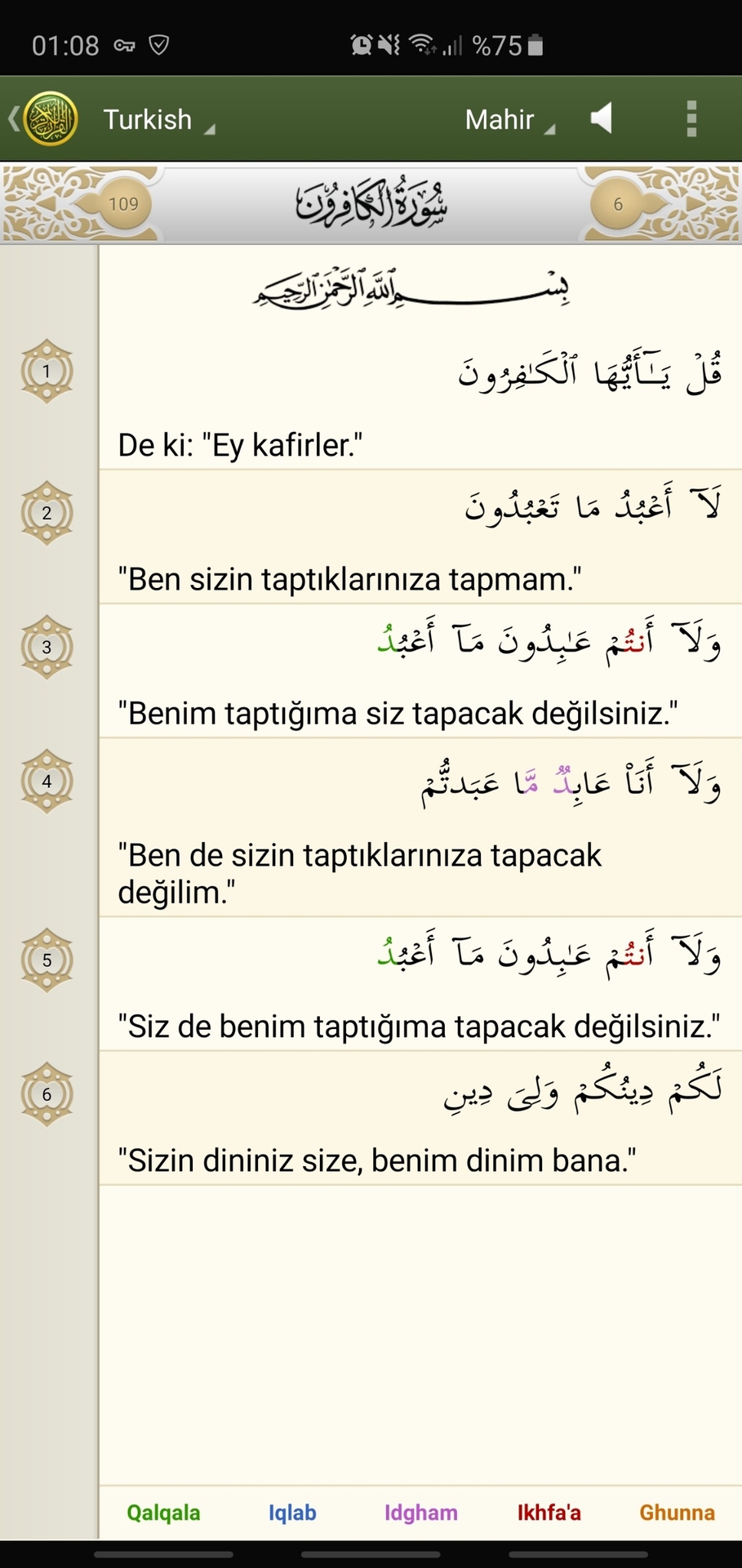Open the three-dot overflow menu

pos(691,119)
